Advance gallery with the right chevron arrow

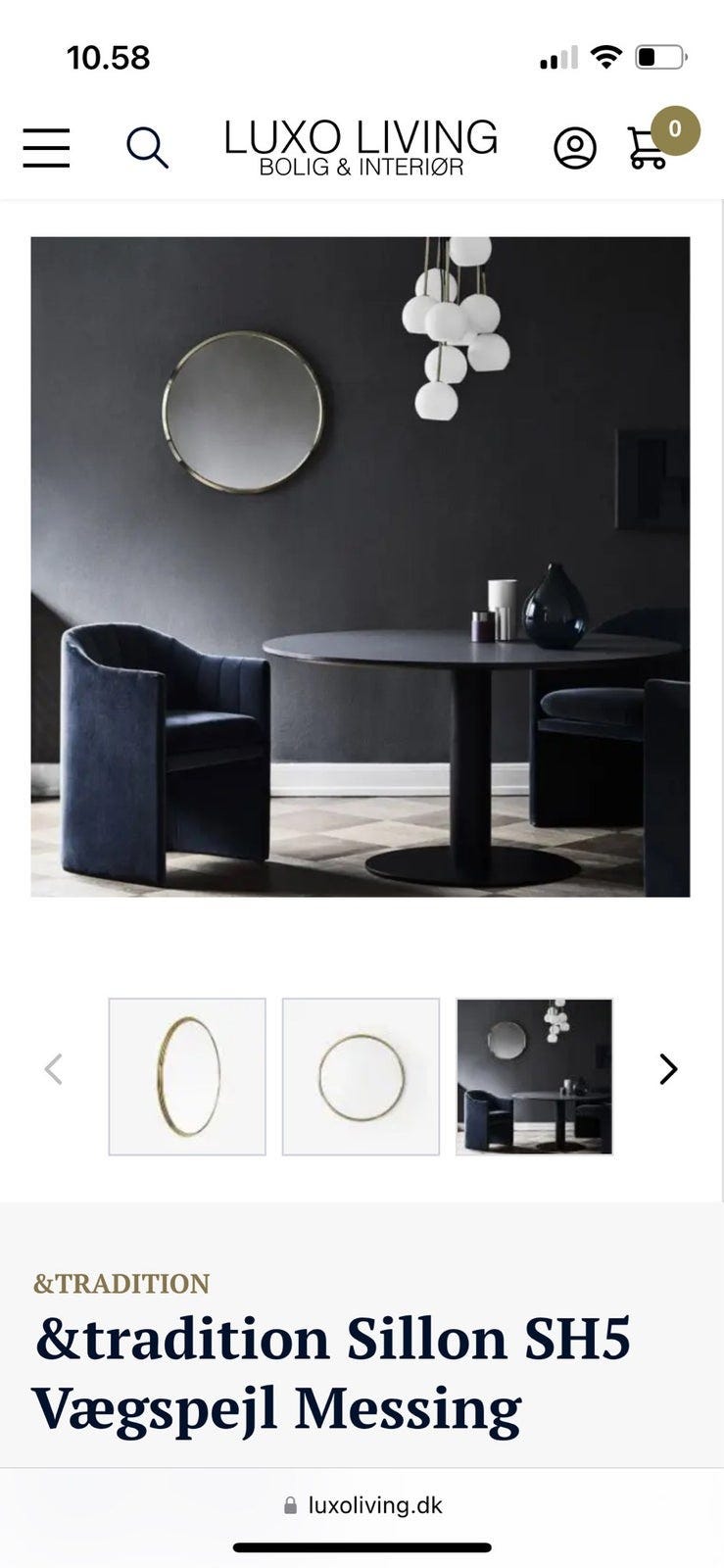pyautogui.click(x=668, y=1069)
